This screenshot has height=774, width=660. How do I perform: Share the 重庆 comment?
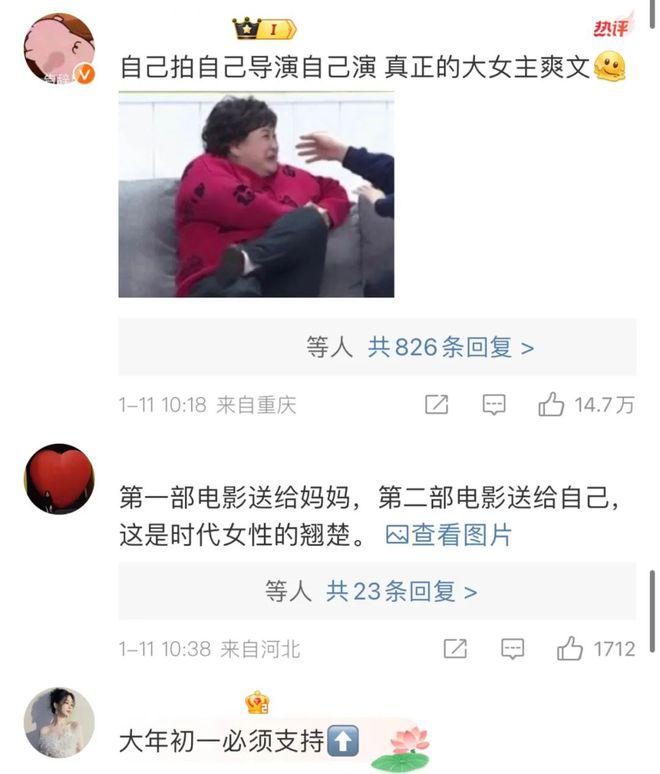pyautogui.click(x=436, y=405)
